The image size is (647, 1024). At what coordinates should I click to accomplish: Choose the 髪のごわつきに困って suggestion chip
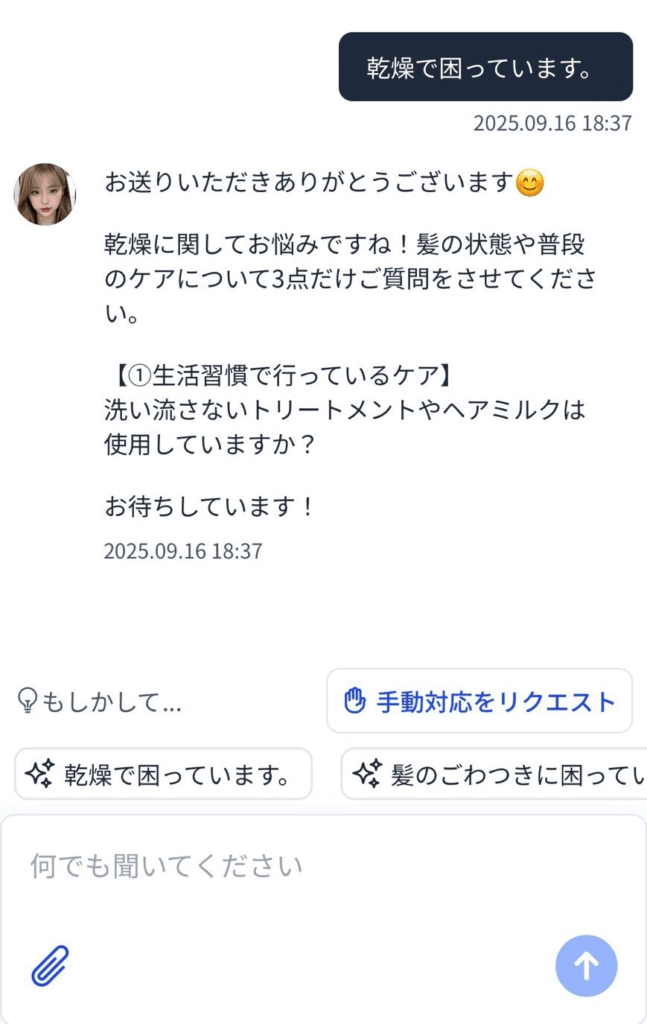(497, 774)
